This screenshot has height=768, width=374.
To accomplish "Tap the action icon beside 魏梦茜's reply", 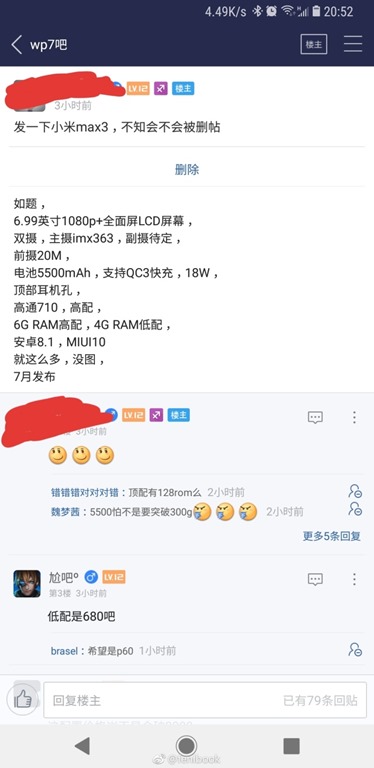I will tap(355, 509).
